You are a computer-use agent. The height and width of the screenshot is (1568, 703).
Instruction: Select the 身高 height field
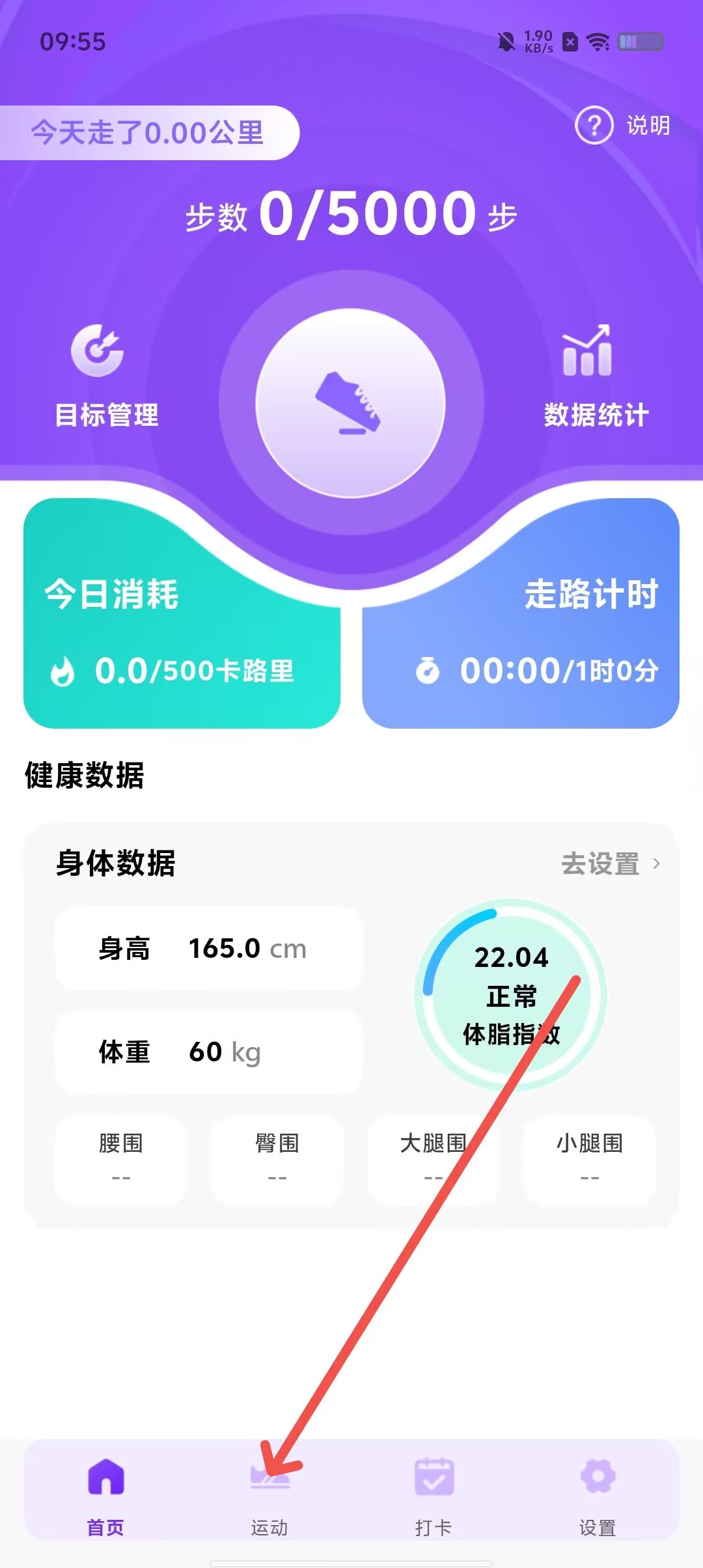208,949
